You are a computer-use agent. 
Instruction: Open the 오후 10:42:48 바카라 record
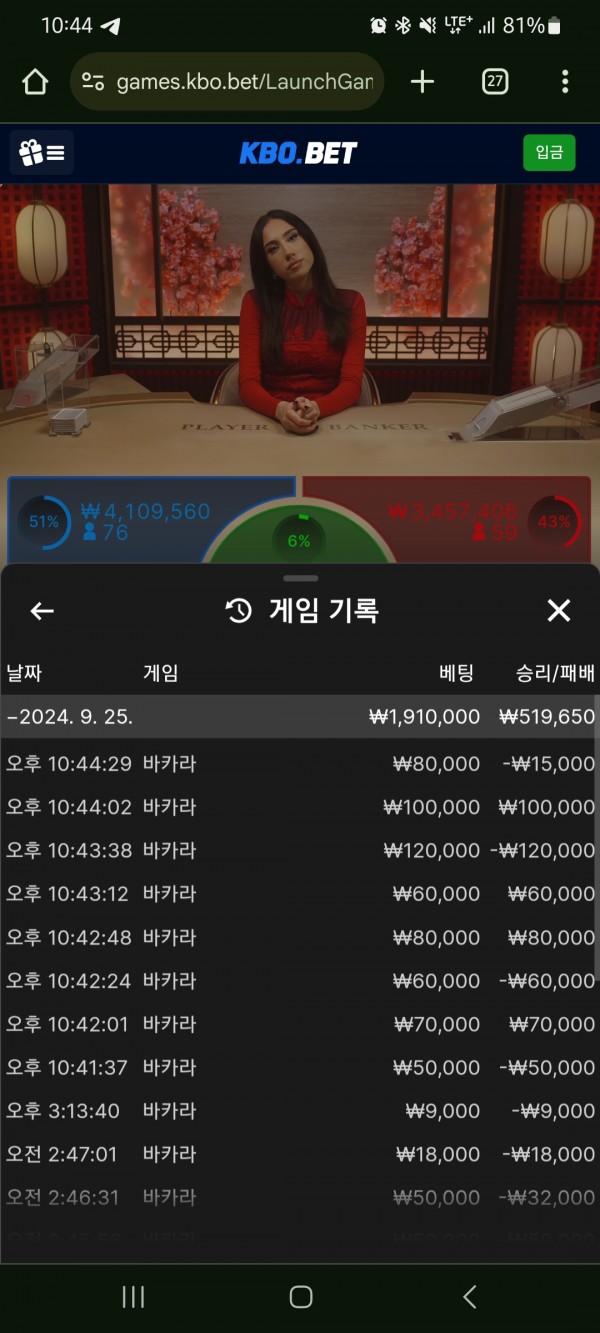click(x=300, y=938)
